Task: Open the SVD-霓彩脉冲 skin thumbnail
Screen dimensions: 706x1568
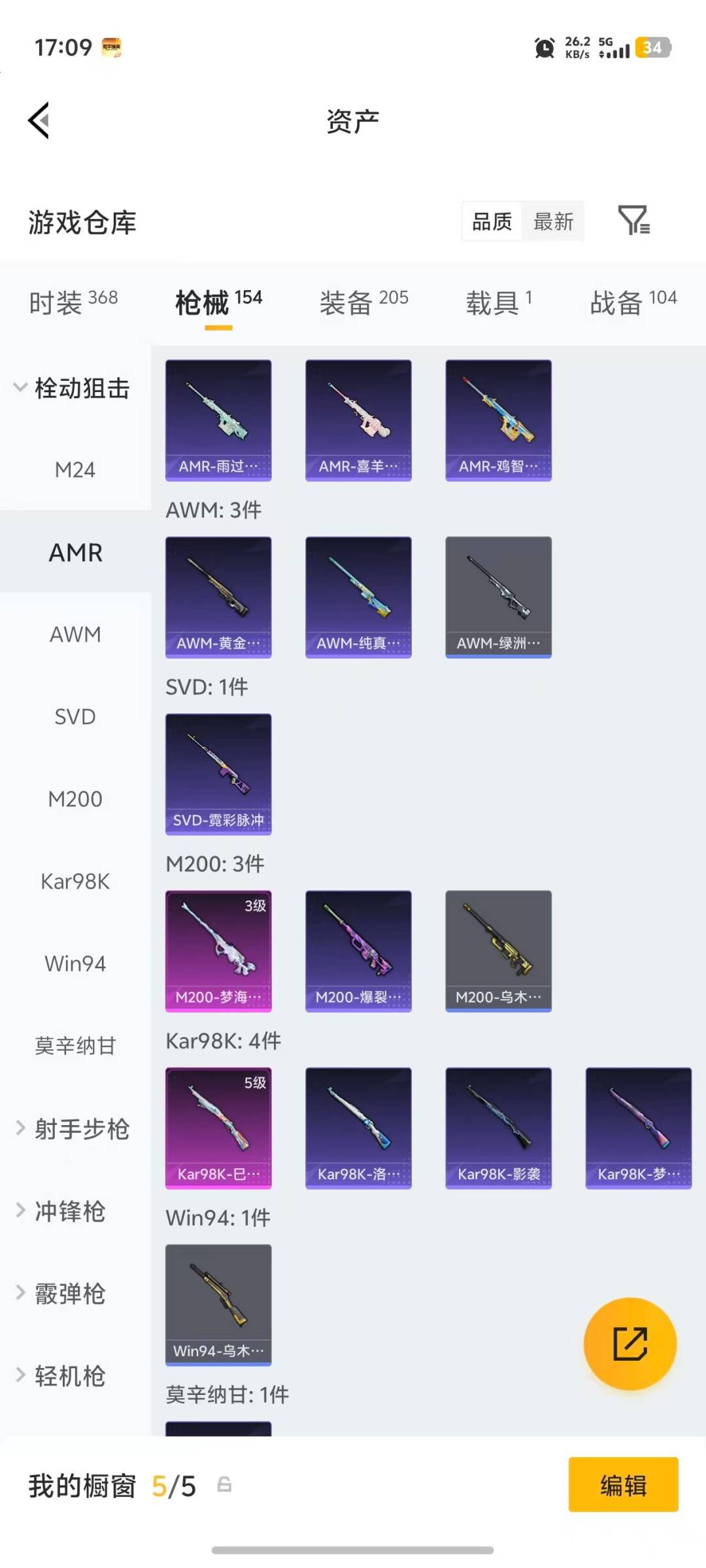Action: coord(218,774)
